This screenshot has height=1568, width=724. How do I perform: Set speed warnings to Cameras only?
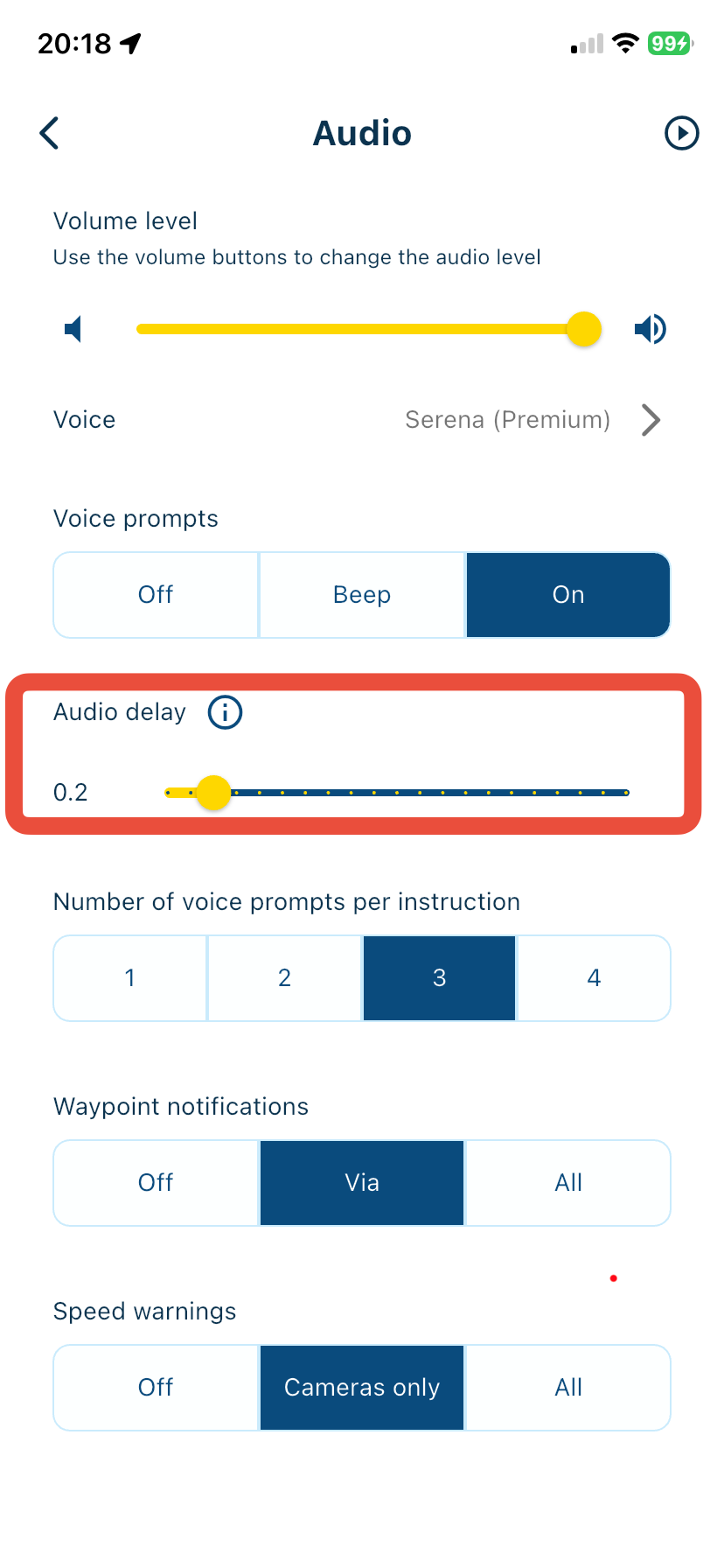[362, 1388]
